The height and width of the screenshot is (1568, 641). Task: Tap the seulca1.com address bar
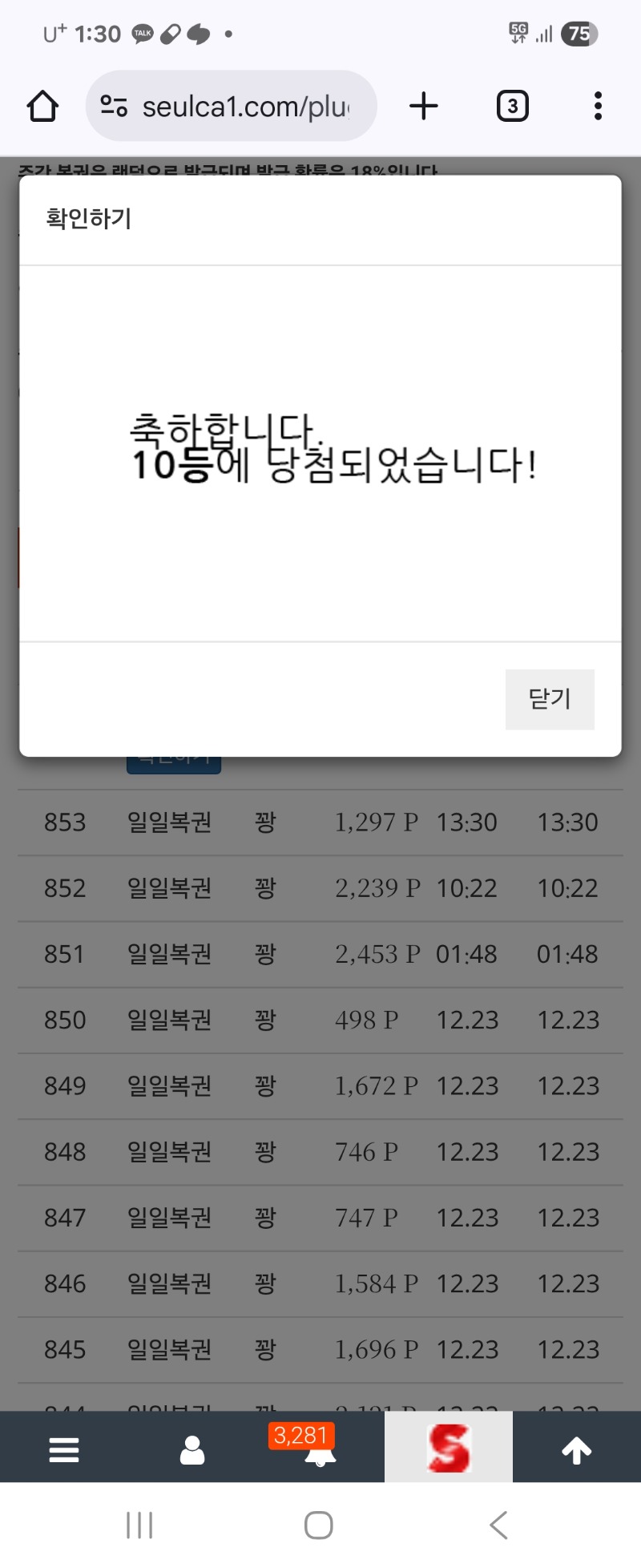click(231, 106)
